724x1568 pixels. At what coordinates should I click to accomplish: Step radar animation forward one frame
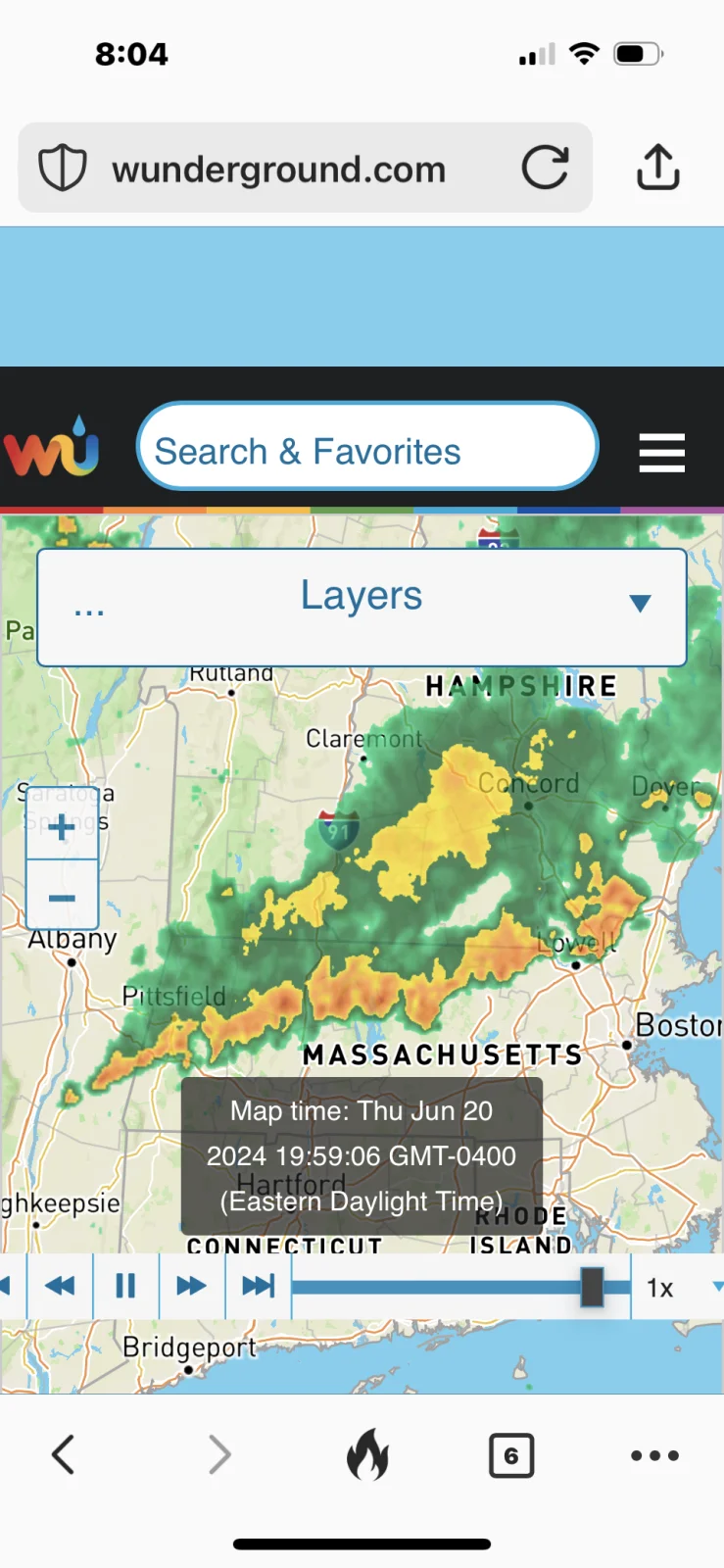pyautogui.click(x=191, y=1286)
